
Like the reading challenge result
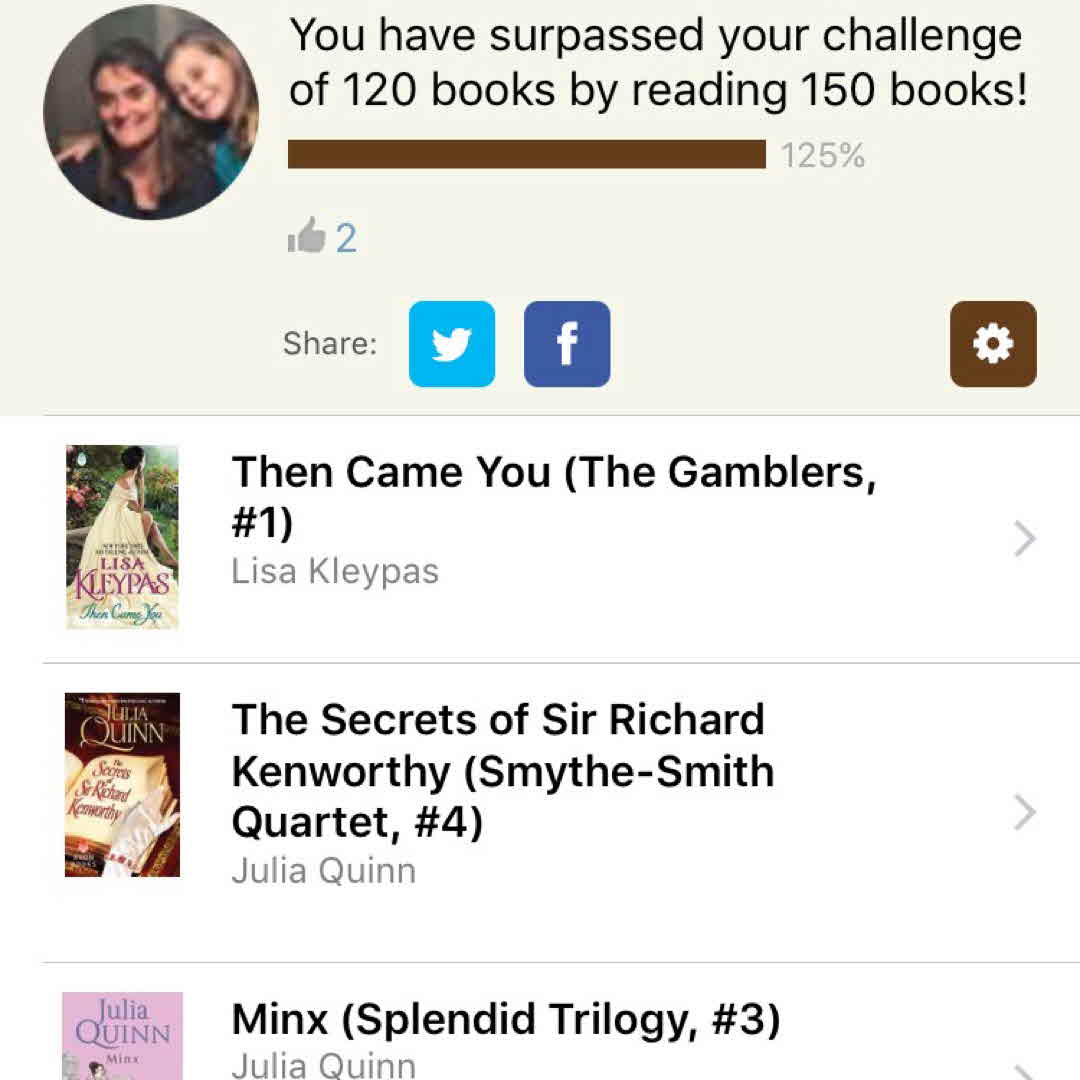pyautogui.click(x=306, y=238)
